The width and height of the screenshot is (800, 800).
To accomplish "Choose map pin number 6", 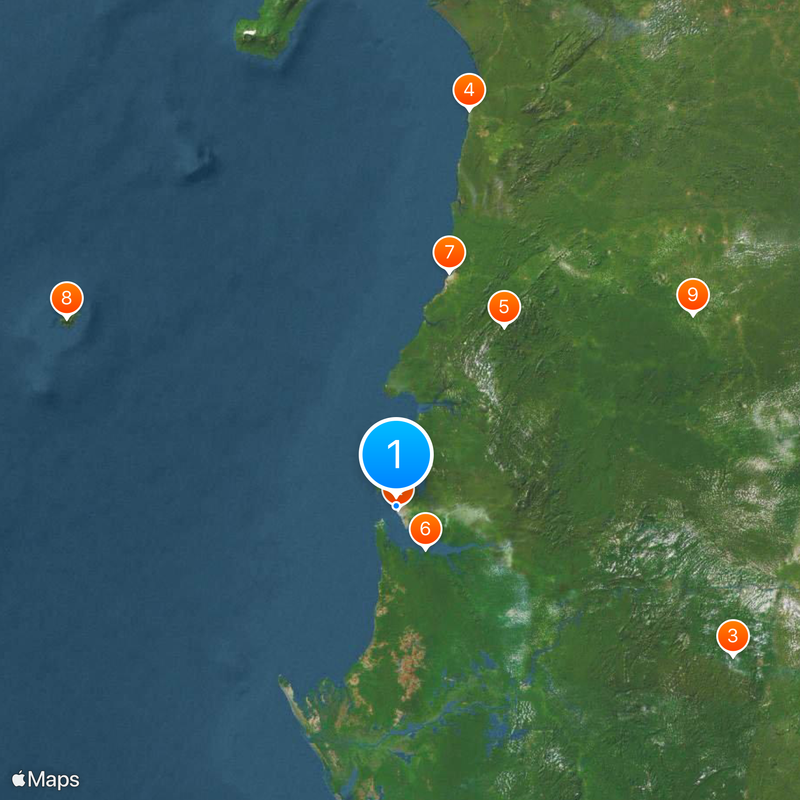I will pos(426,529).
